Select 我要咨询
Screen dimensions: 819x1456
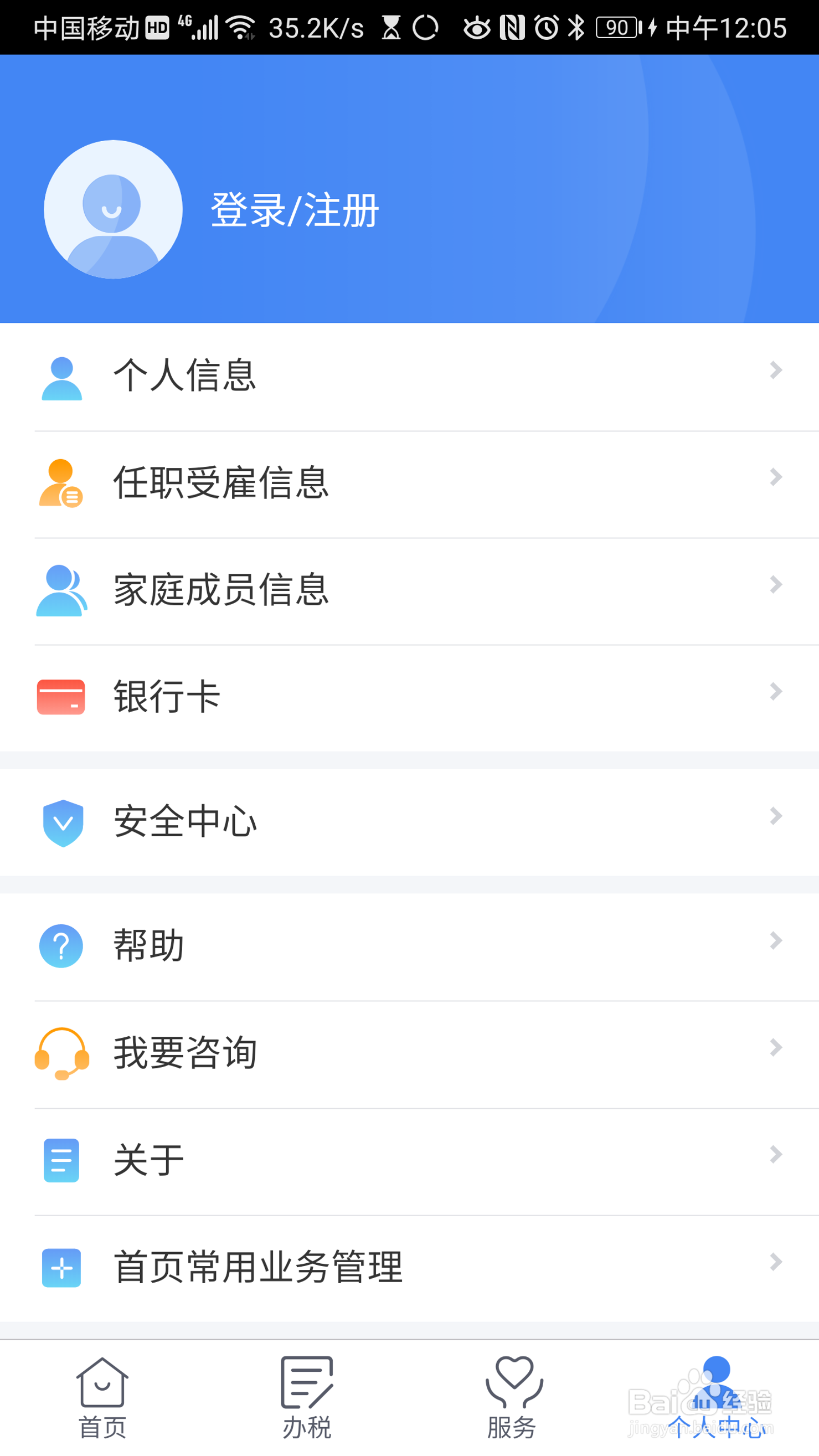[x=409, y=1054]
